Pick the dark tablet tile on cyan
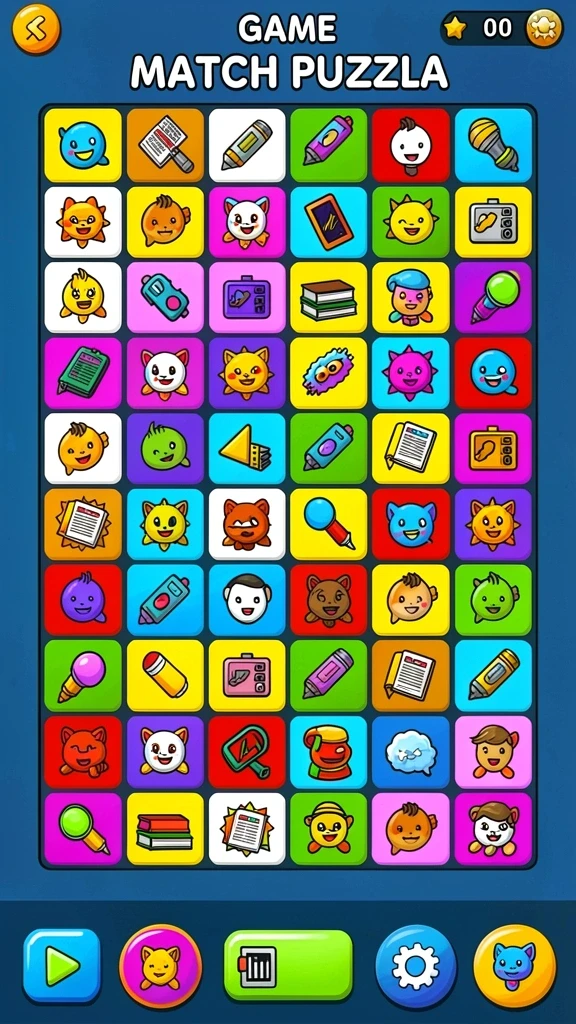The image size is (576, 1024). (328, 222)
